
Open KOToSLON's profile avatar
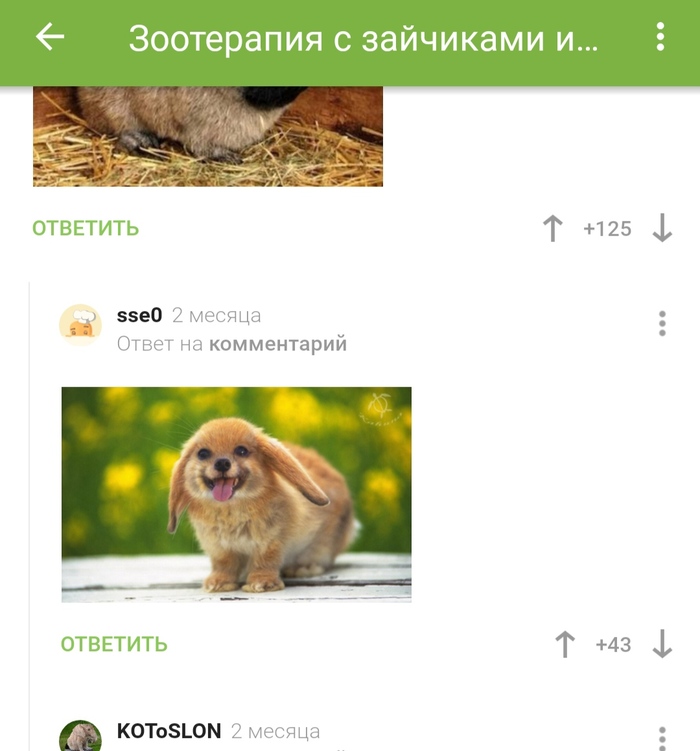click(x=80, y=736)
